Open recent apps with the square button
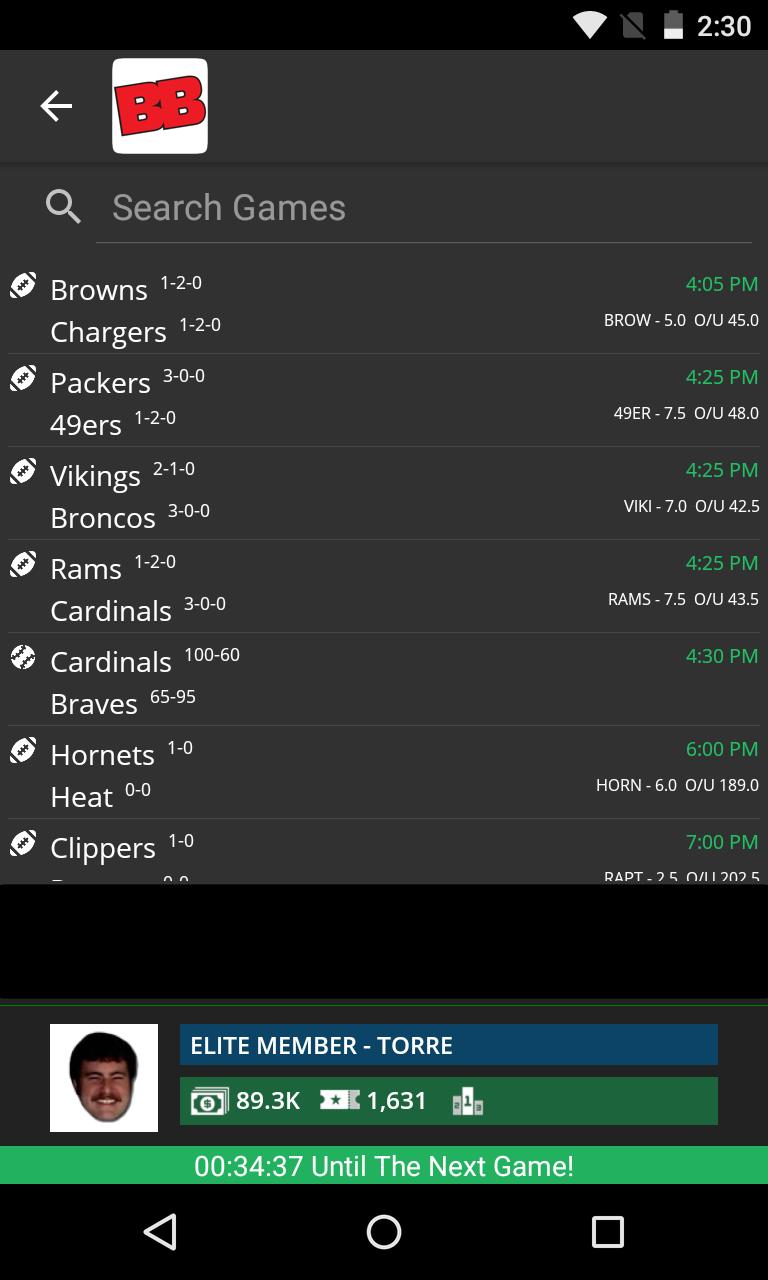Image resolution: width=768 pixels, height=1280 pixels. (608, 1232)
